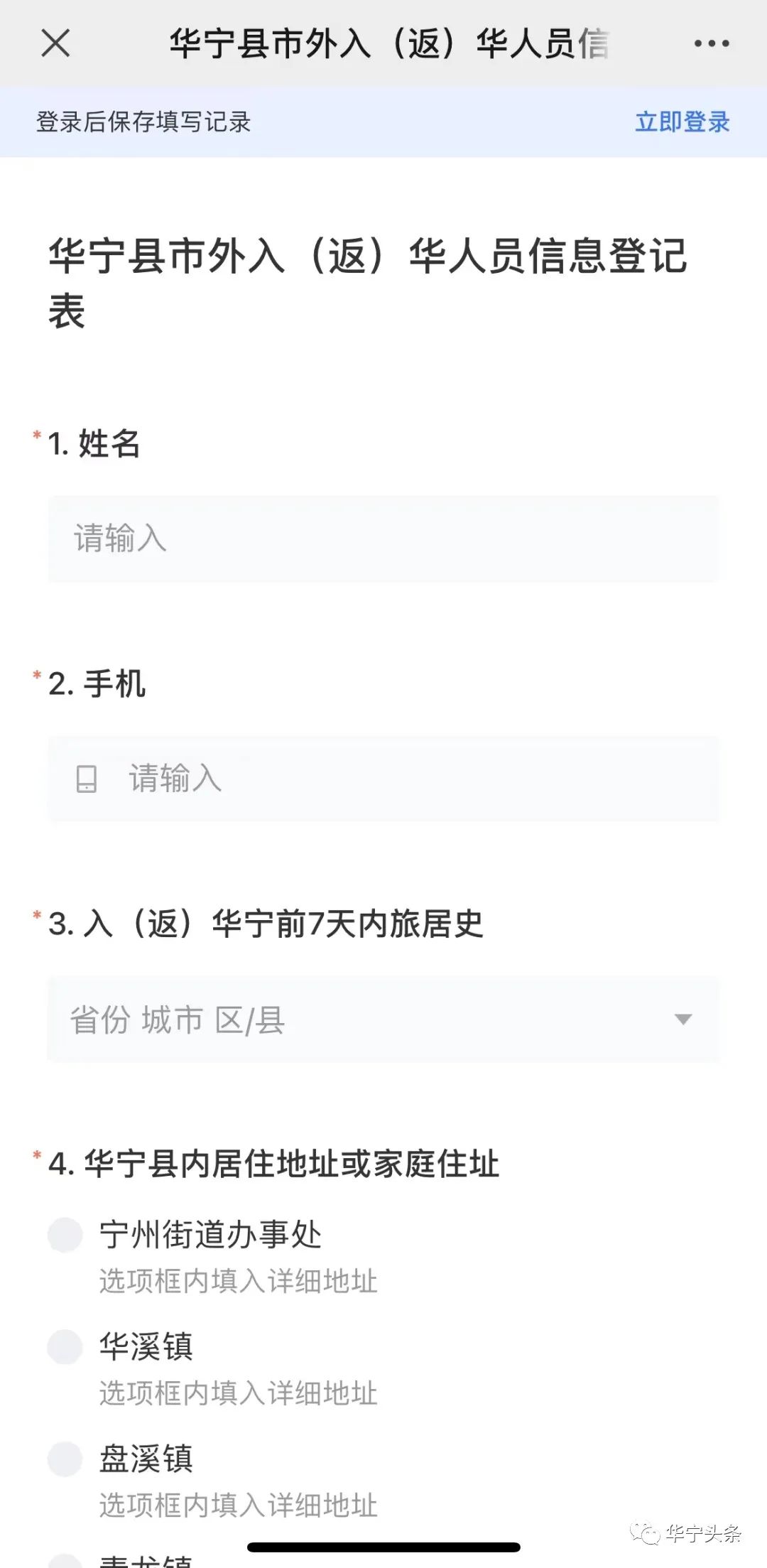Screen dimensions: 767x1568
Task: Tap the 立即登录 login link
Action: tap(682, 121)
